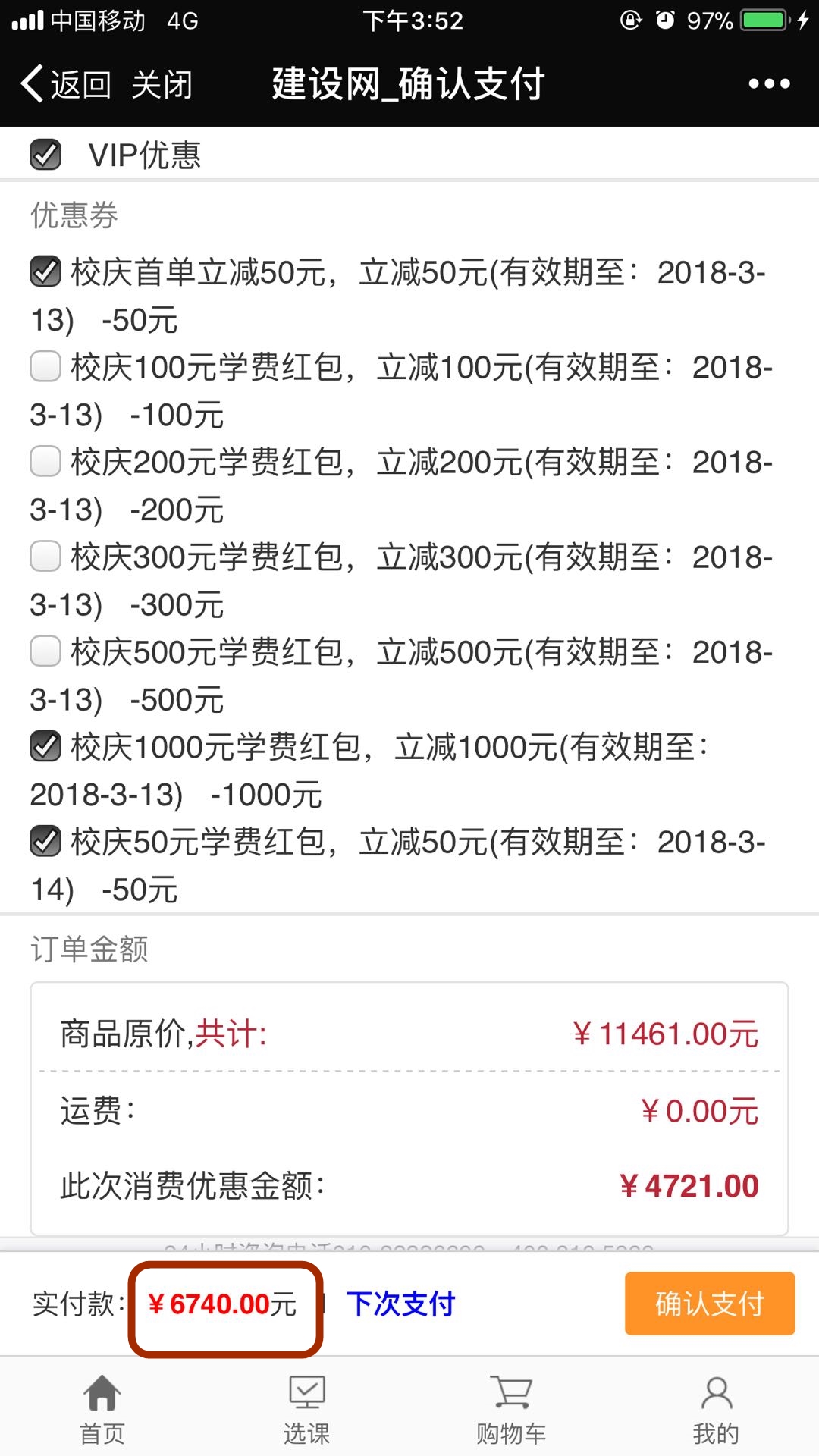Select the 校庆500元学费红包 coupon
Image resolution: width=819 pixels, height=1456 pixels.
pos(45,651)
